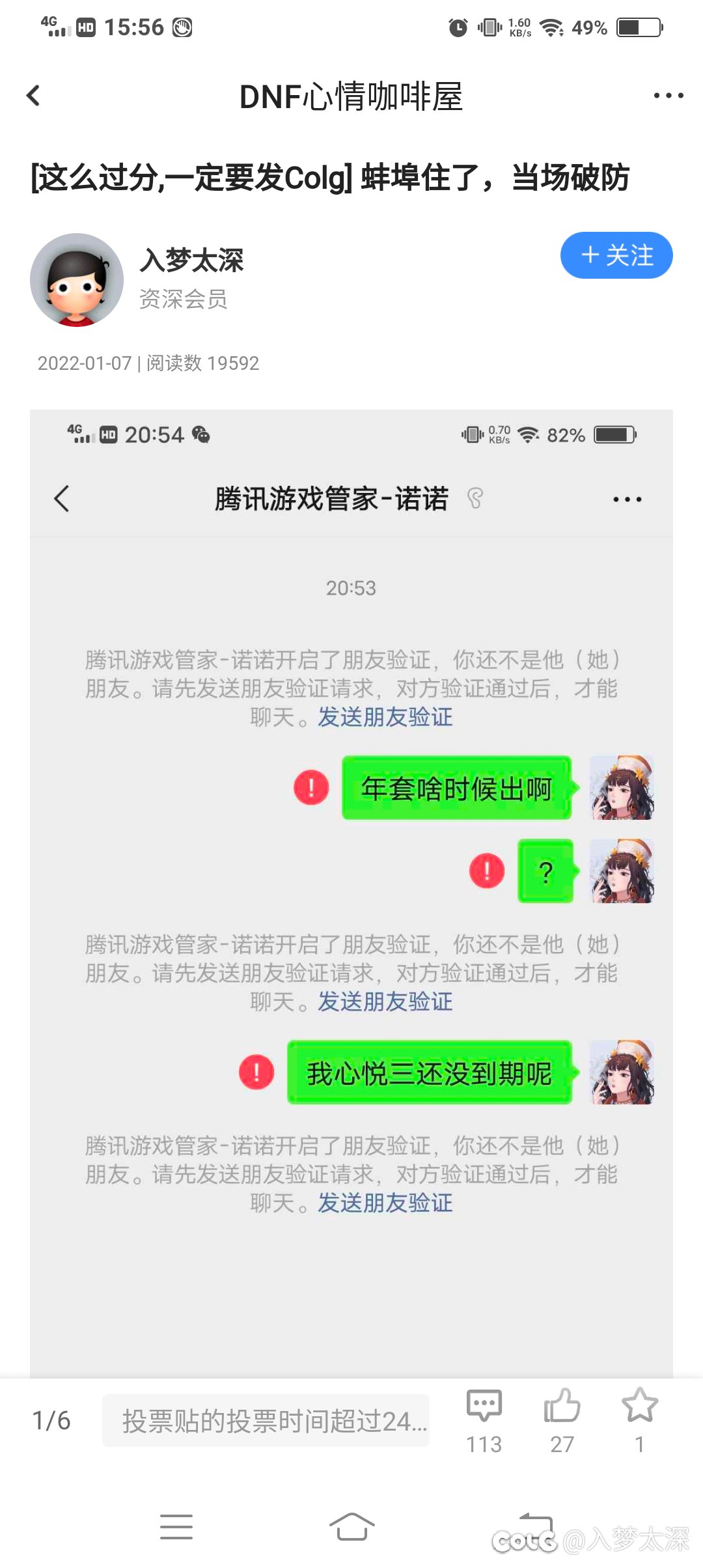This screenshot has height=1568, width=703.
Task: Go back from the DNF心情咖啡屋 post
Action: (x=34, y=96)
